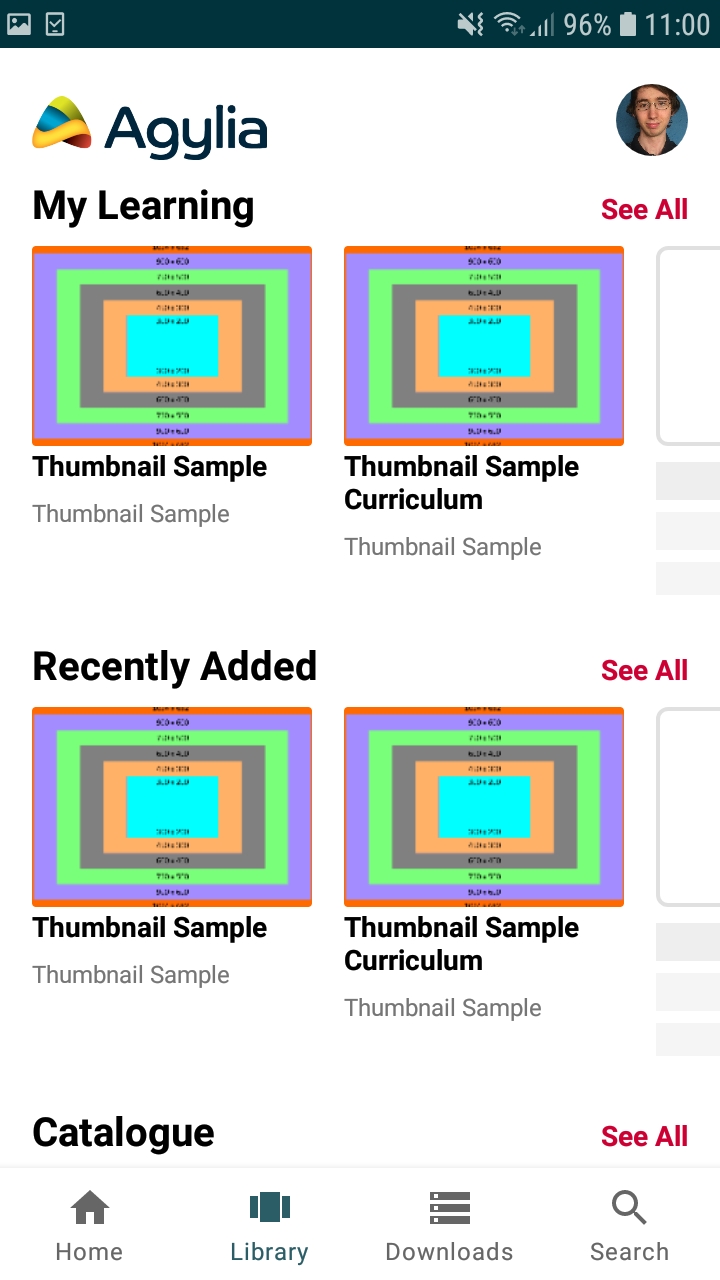The height and width of the screenshot is (1280, 720).
Task: Go to the Home tab
Action: tap(90, 1226)
